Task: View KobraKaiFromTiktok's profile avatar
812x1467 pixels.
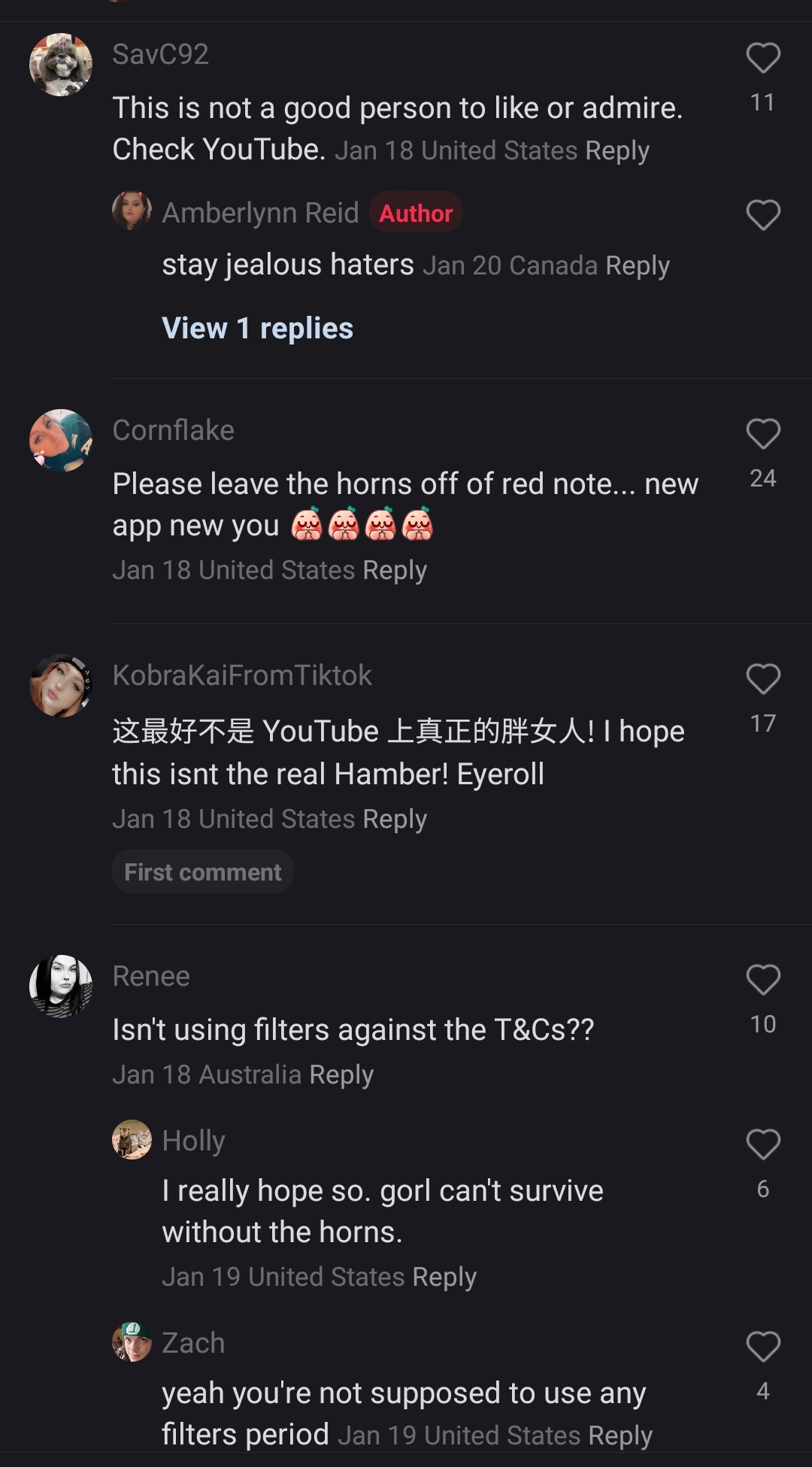Action: 61,686
